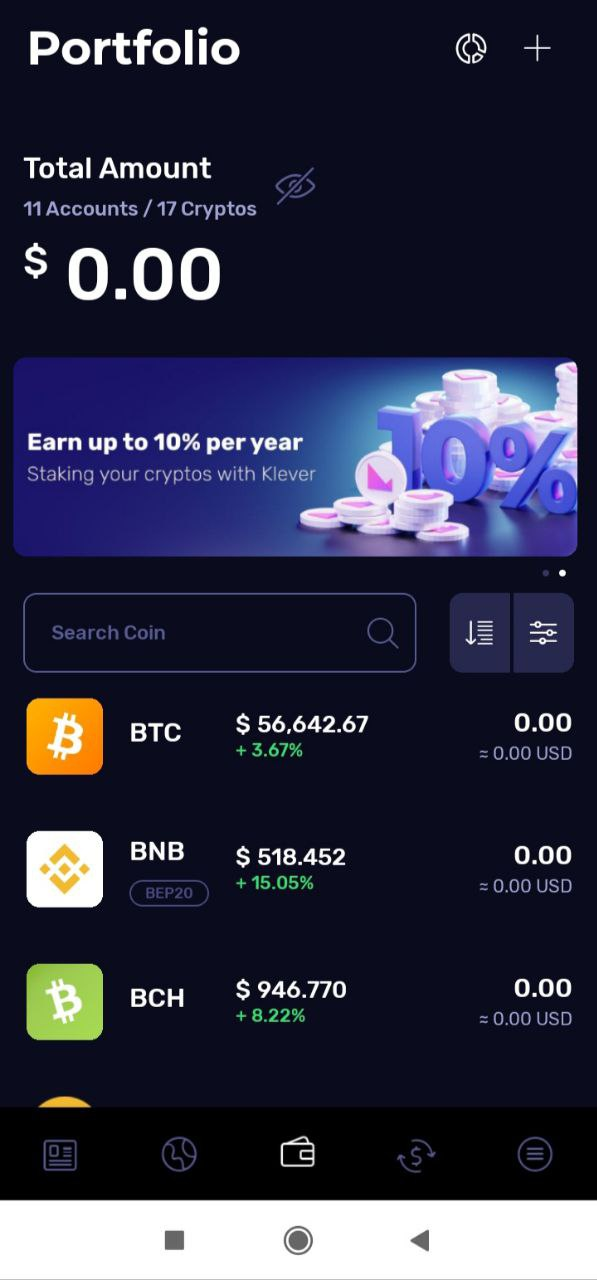Switch to the swap exchange tab
This screenshot has height=1280, width=597.
(x=416, y=1155)
